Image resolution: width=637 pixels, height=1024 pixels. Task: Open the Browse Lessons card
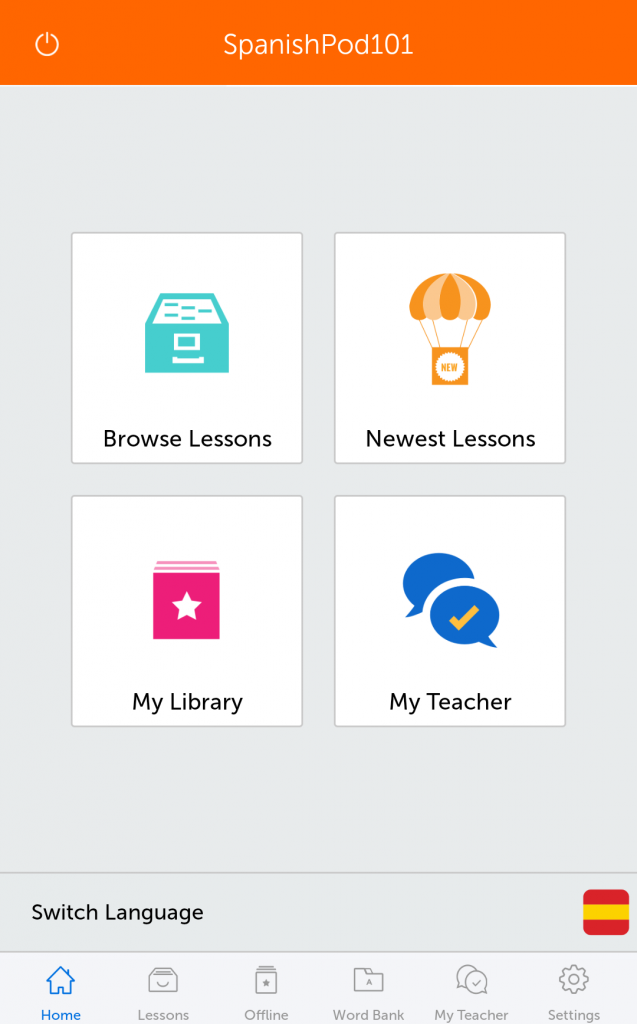click(x=187, y=348)
